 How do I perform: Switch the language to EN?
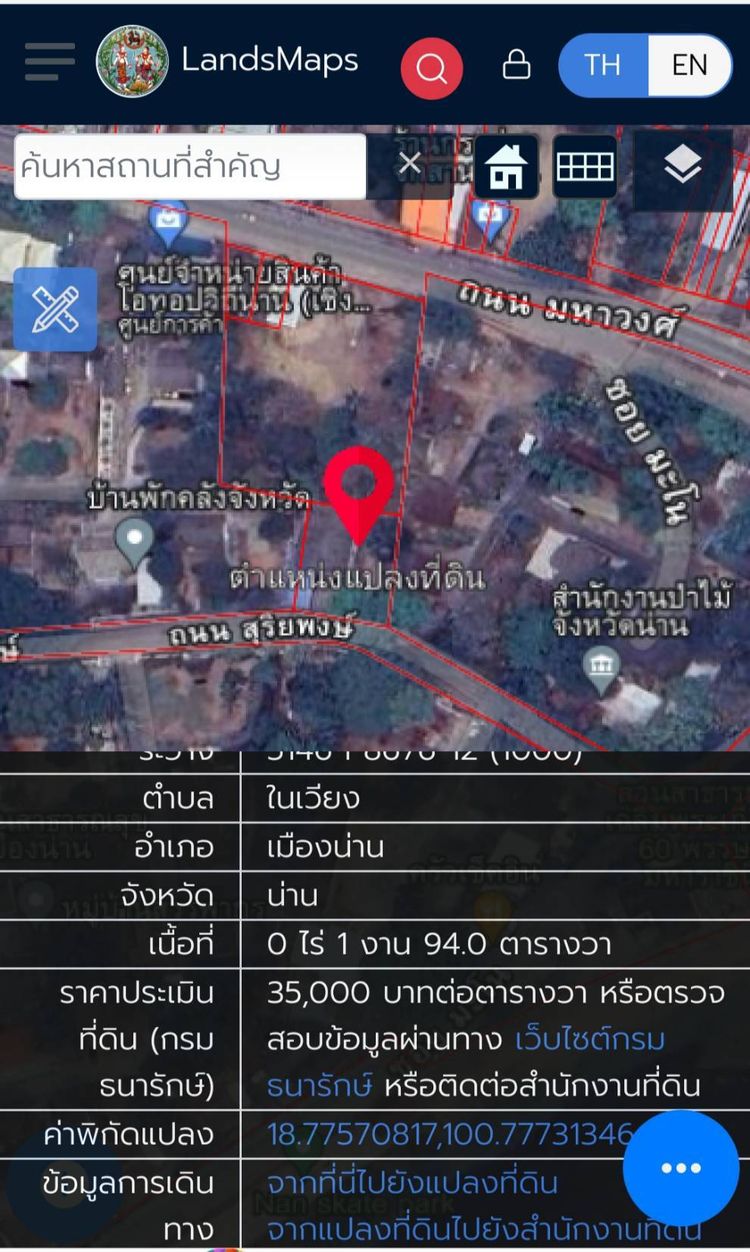(690, 66)
